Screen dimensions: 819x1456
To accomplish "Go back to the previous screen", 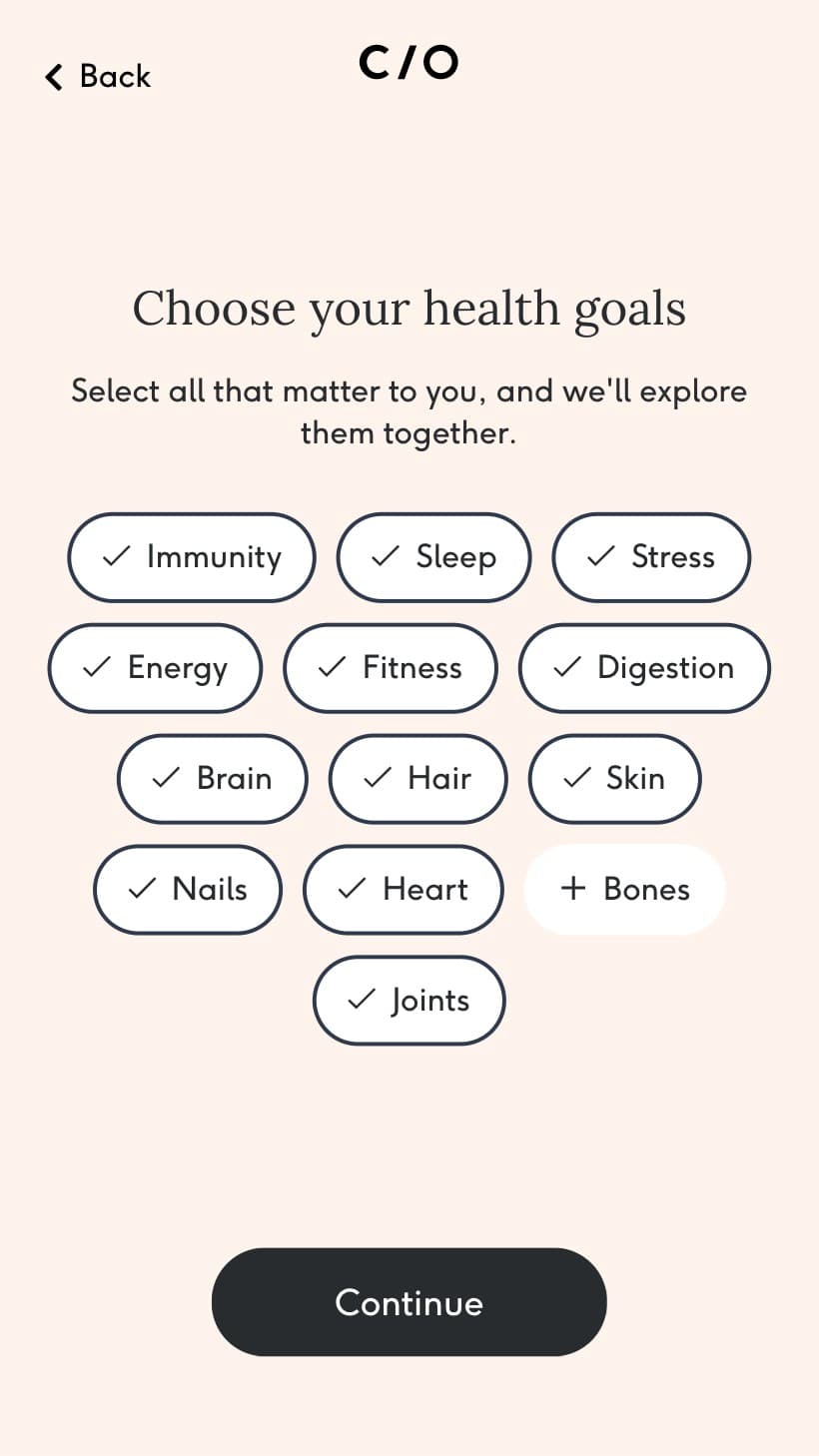I will 97,77.
